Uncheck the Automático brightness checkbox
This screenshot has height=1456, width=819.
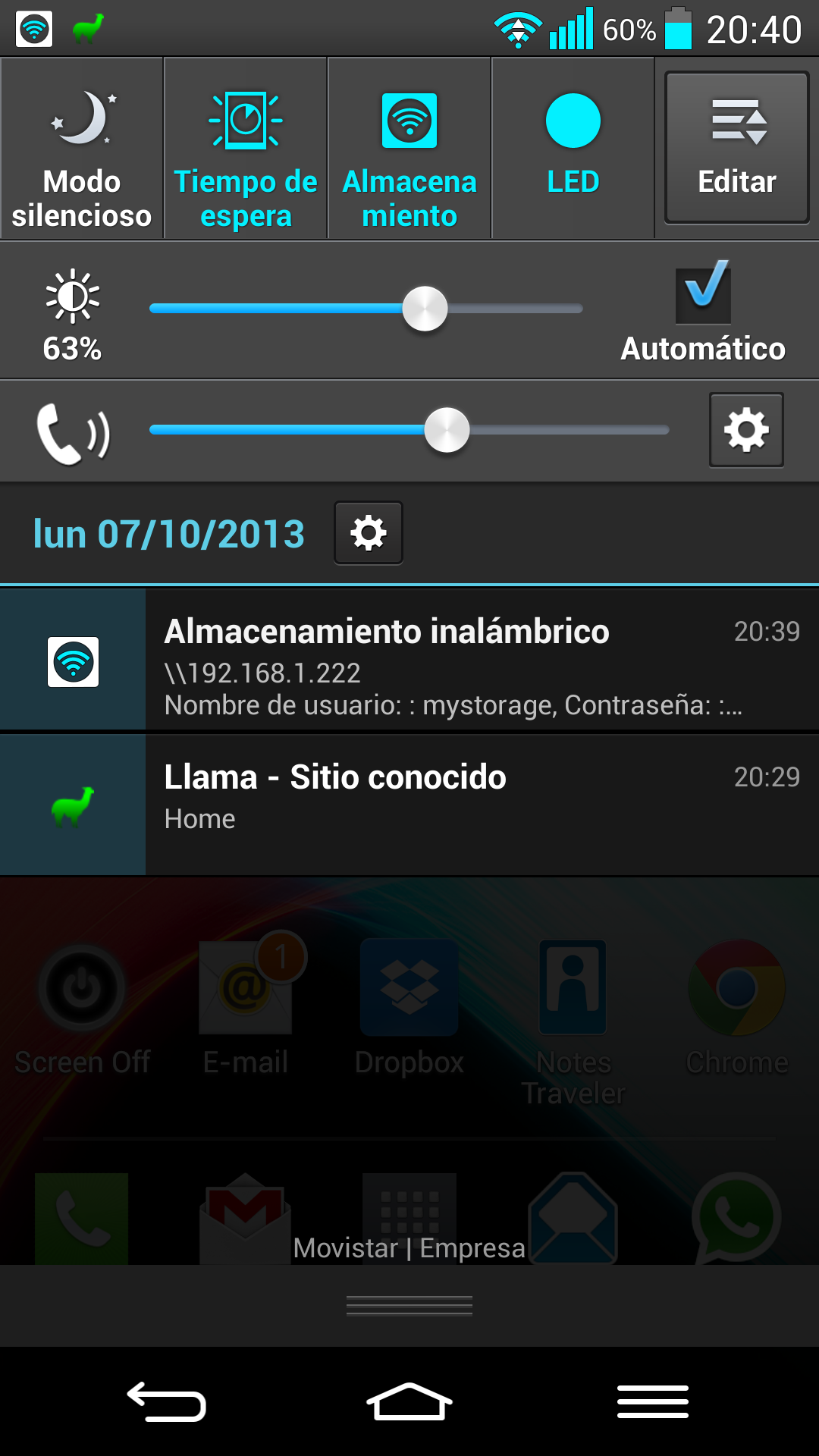[x=704, y=290]
